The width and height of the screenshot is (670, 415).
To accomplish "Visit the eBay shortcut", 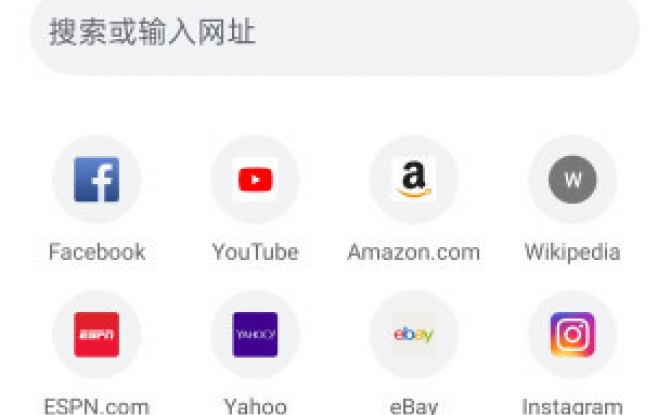I will click(413, 335).
